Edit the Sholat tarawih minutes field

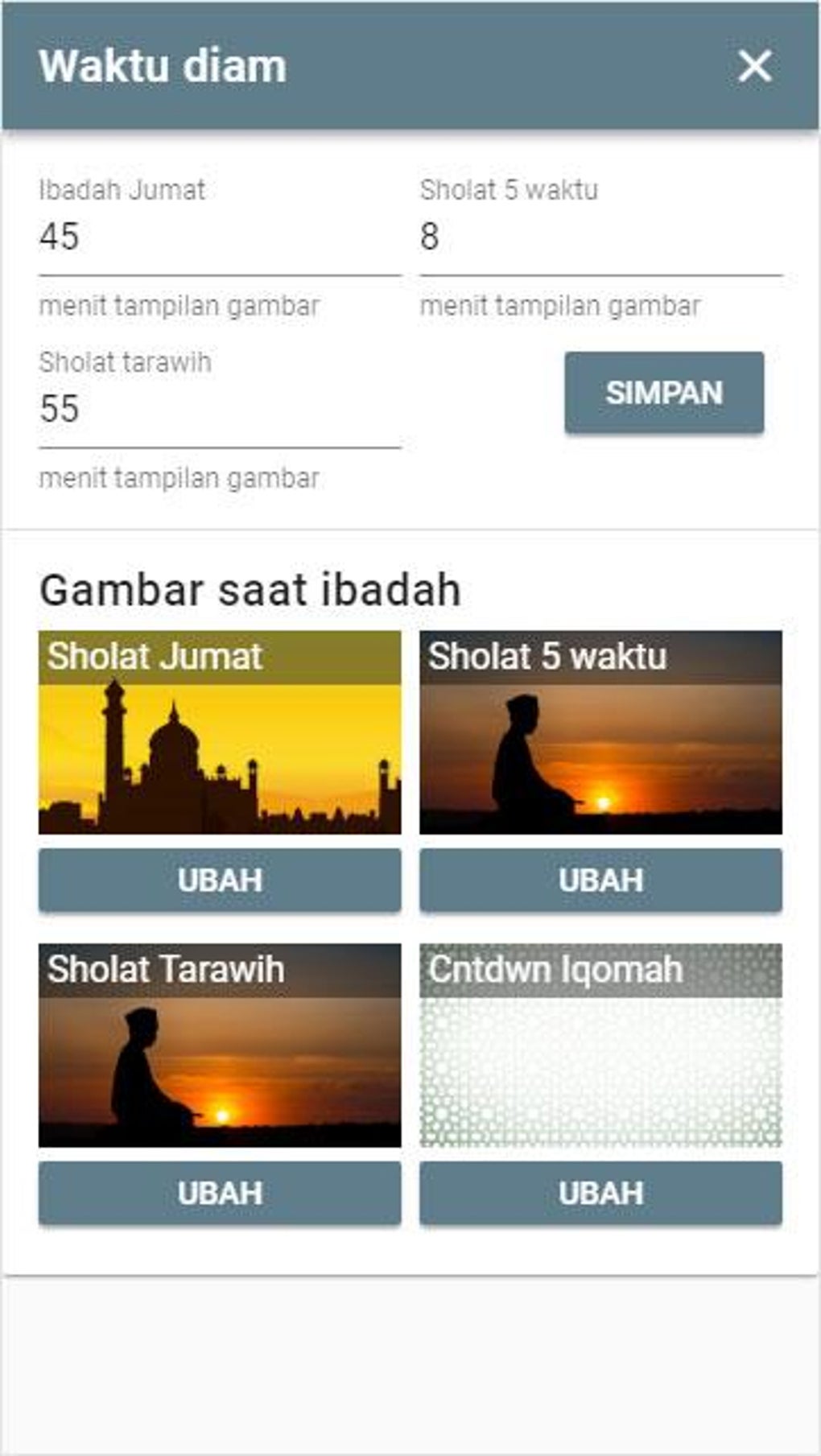coord(219,410)
